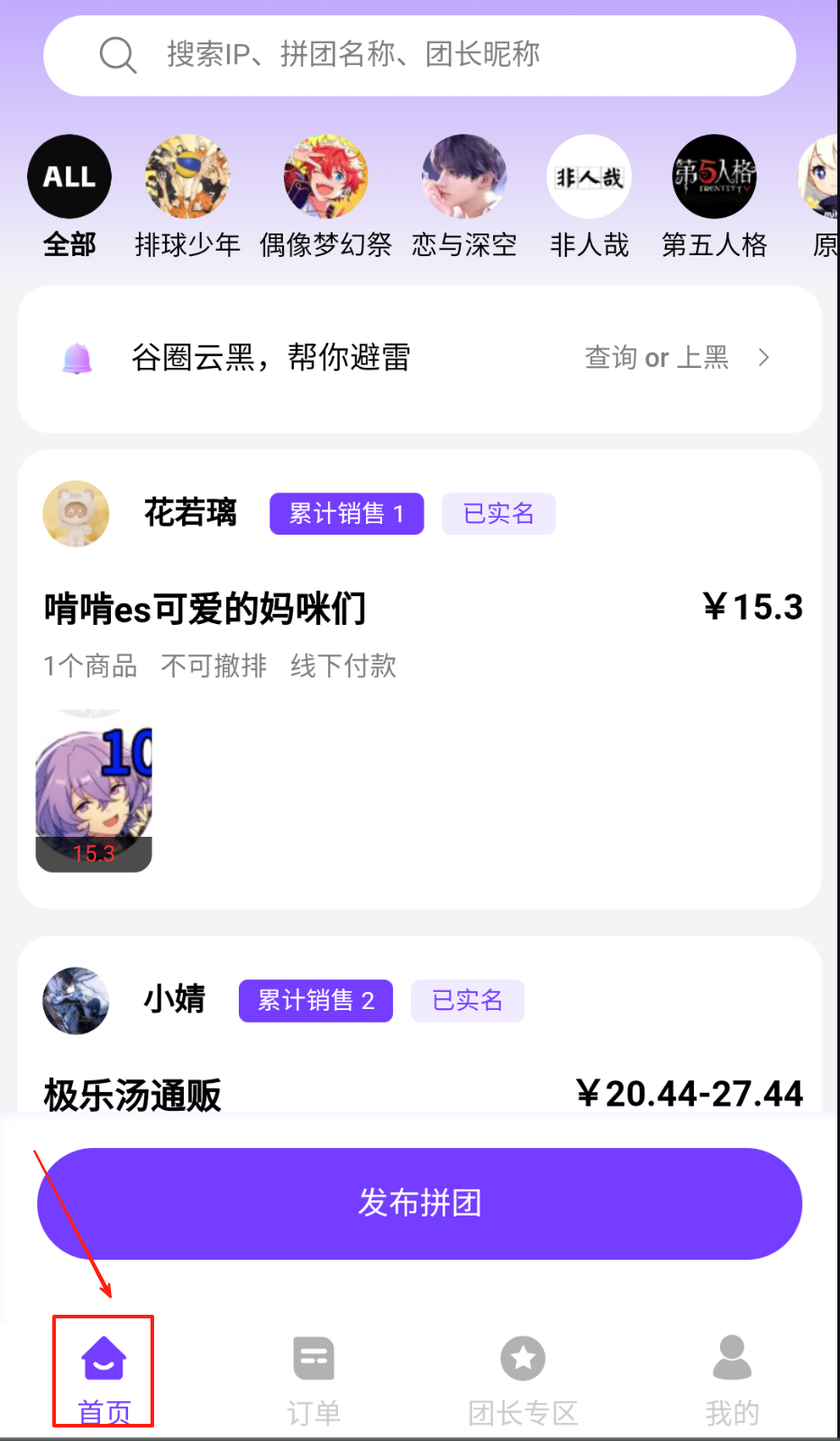Switch to the 订单 orders tab

(x=314, y=1373)
